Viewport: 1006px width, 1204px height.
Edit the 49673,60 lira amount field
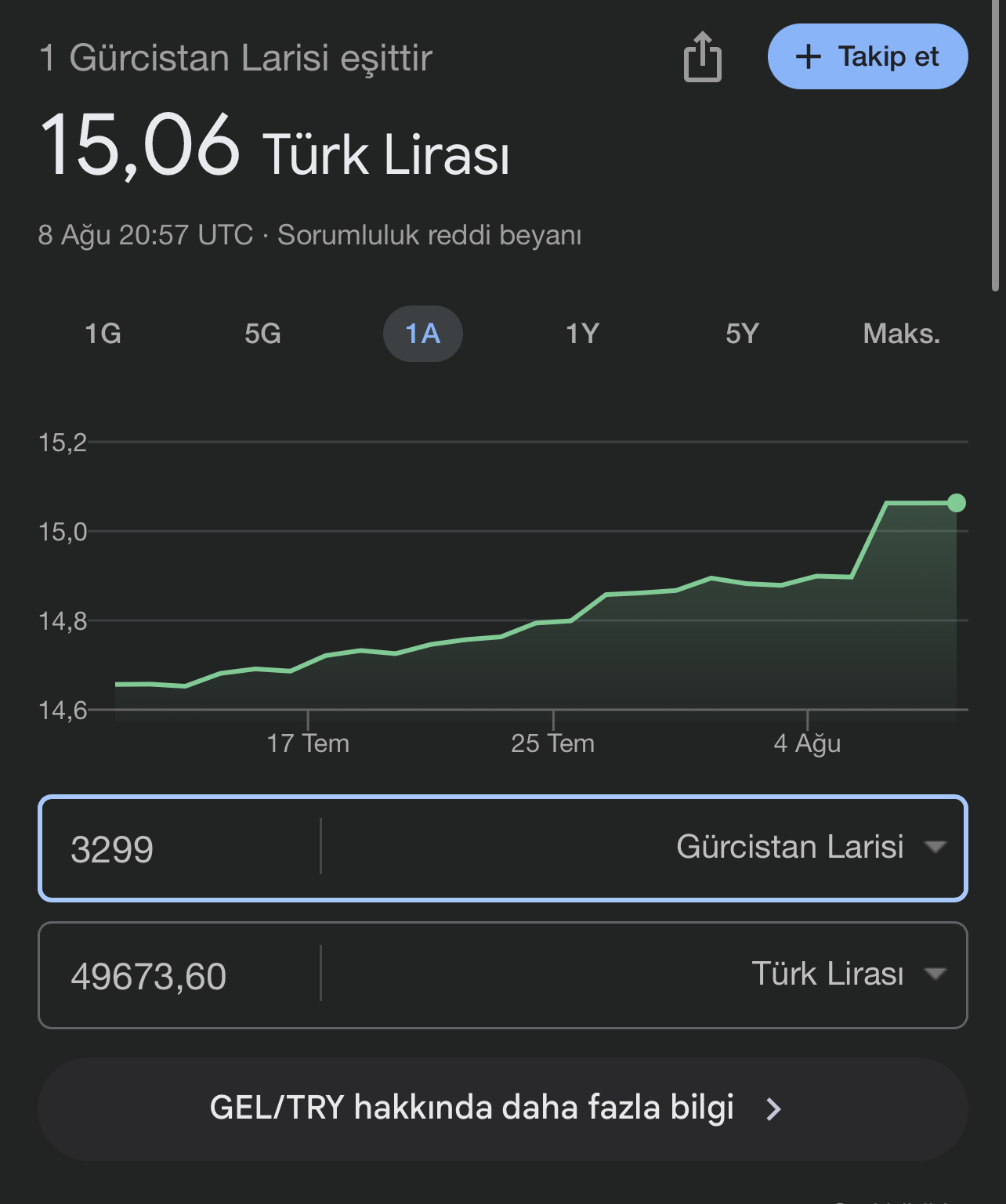click(180, 976)
